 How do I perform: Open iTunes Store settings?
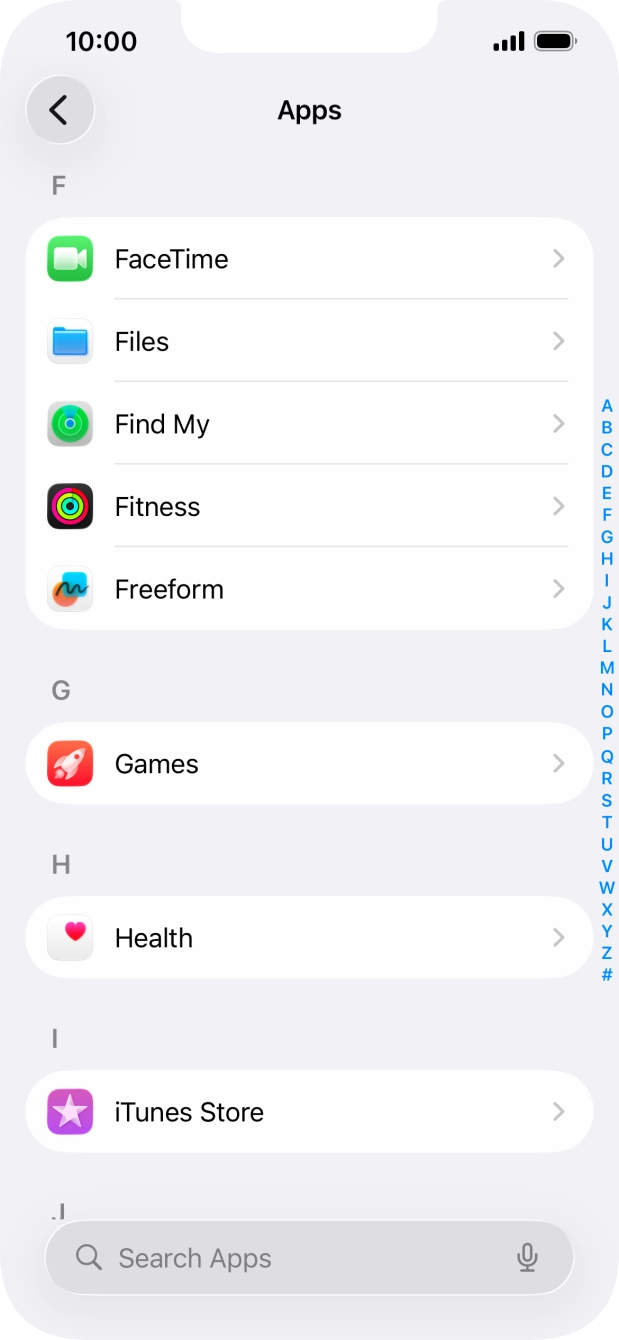(309, 1112)
